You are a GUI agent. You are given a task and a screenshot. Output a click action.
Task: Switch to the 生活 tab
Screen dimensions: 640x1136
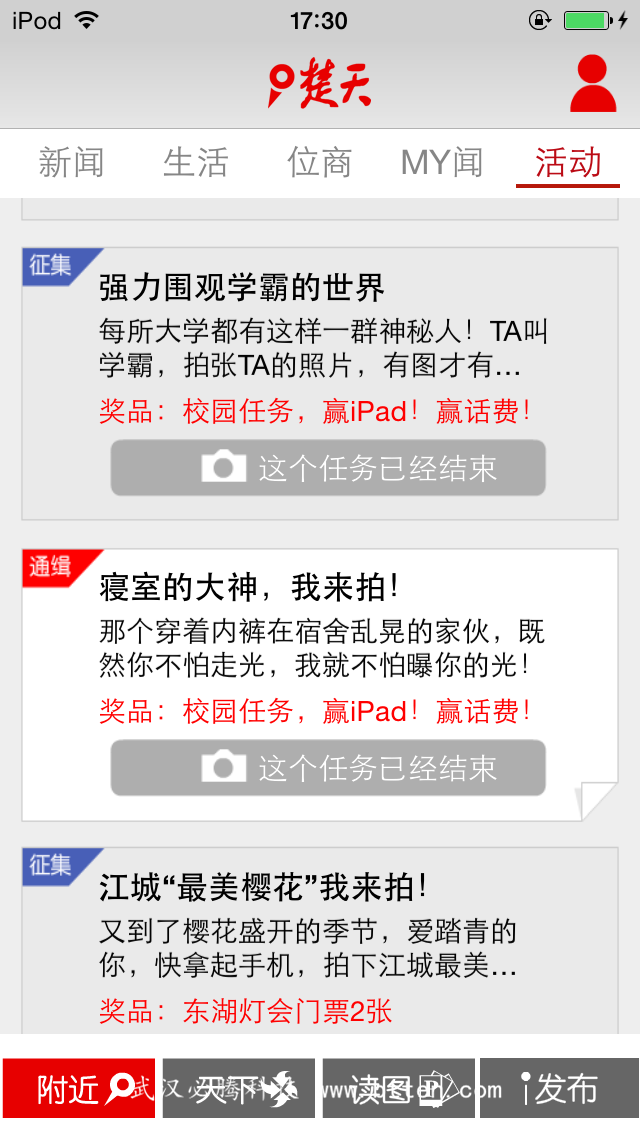pos(196,162)
